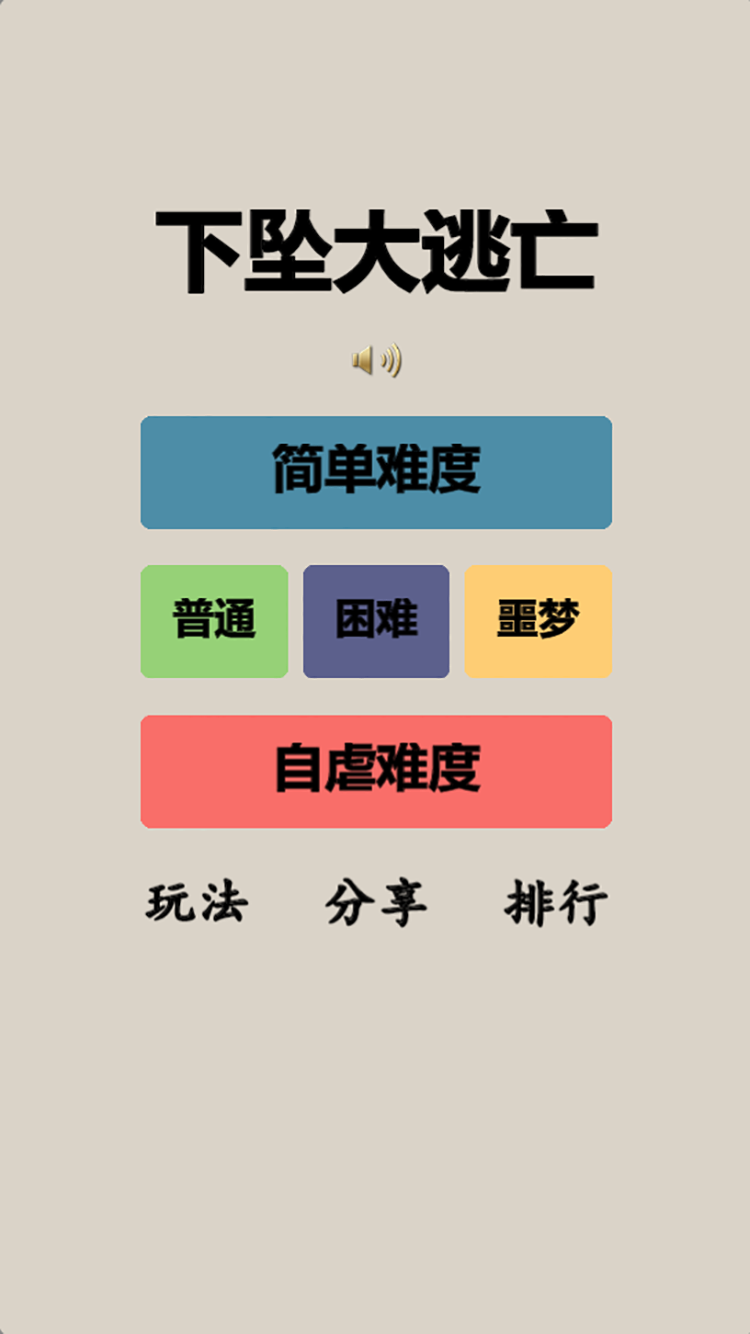This screenshot has height=1334, width=750.
Task: Toggle the sound speaker icon
Action: [x=376, y=360]
